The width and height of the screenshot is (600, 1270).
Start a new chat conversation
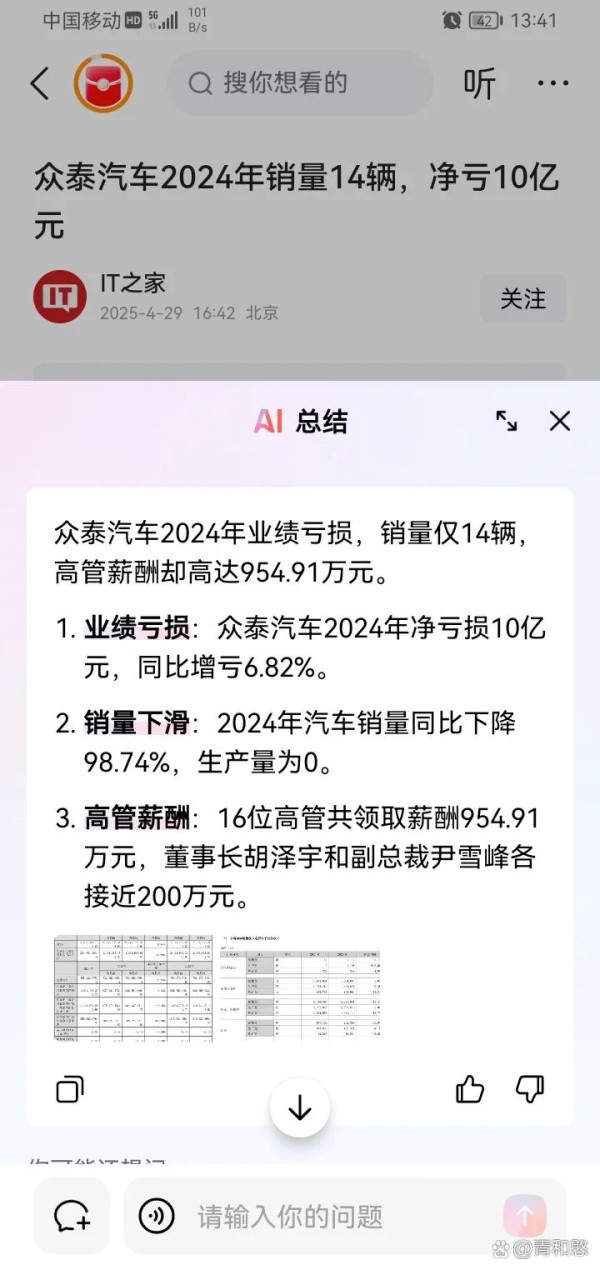click(72, 1216)
